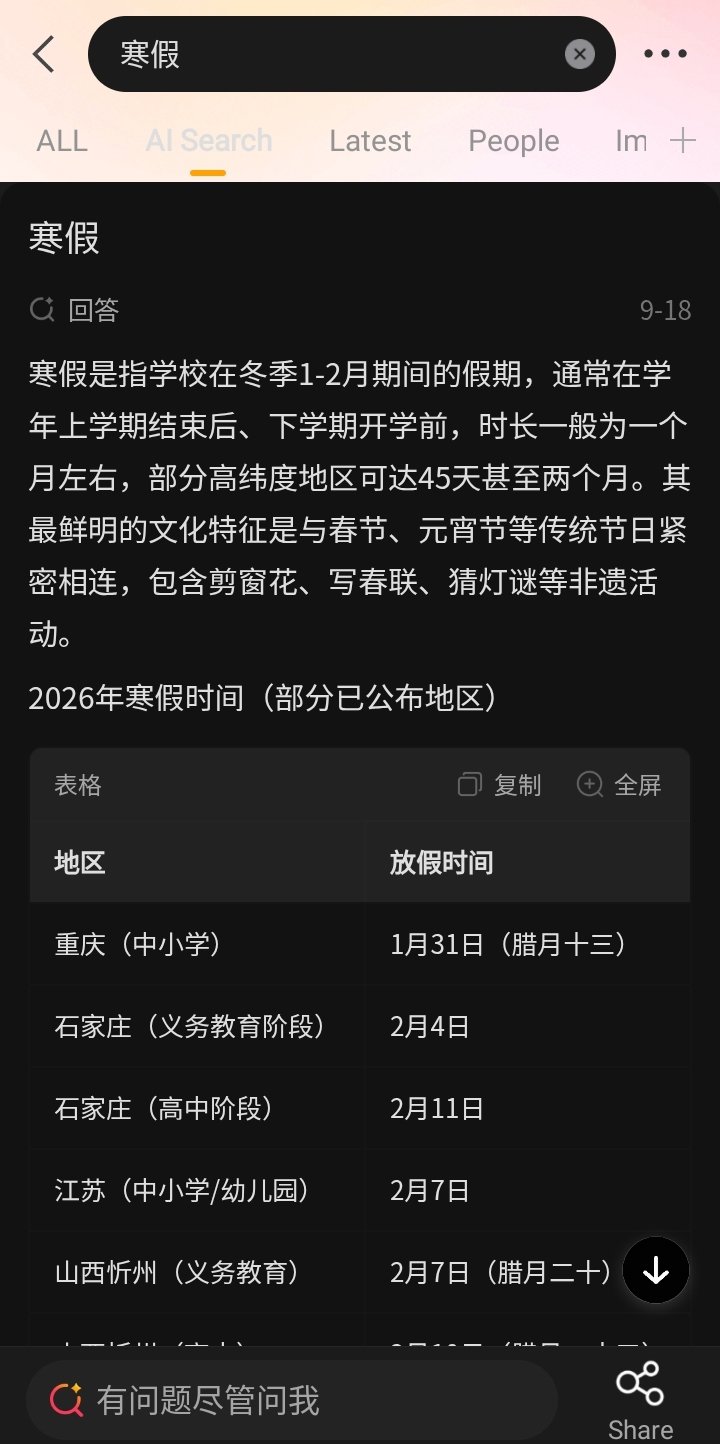
Task: View the table fullscreen with 全屏
Action: point(619,785)
